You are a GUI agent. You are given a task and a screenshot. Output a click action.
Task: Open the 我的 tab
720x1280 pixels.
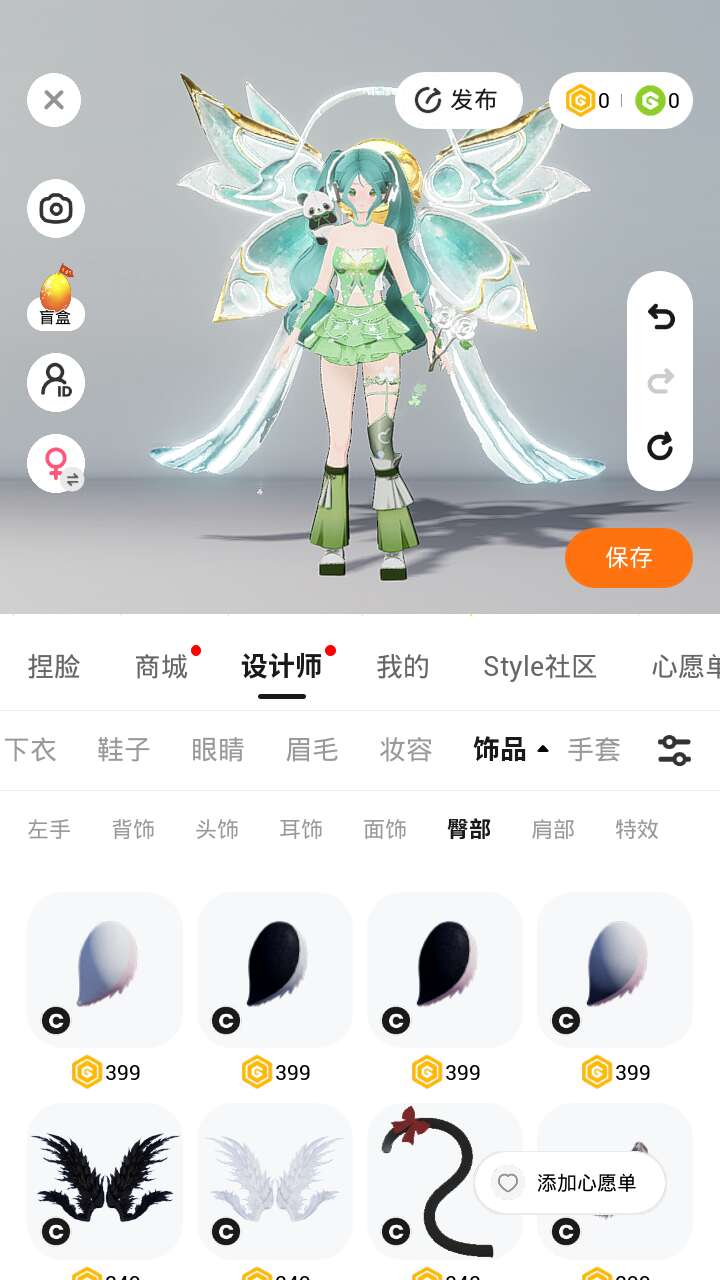click(x=403, y=667)
